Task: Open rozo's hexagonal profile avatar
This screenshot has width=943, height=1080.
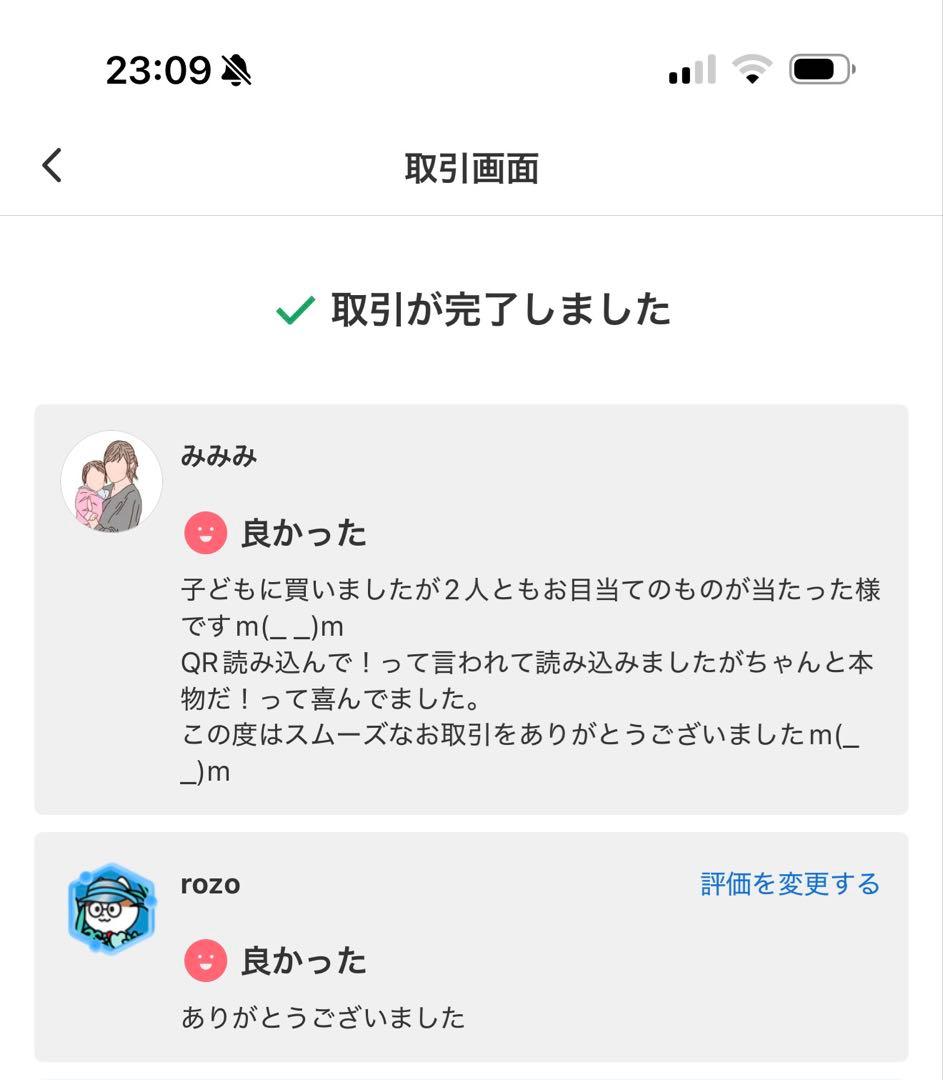Action: tap(113, 908)
